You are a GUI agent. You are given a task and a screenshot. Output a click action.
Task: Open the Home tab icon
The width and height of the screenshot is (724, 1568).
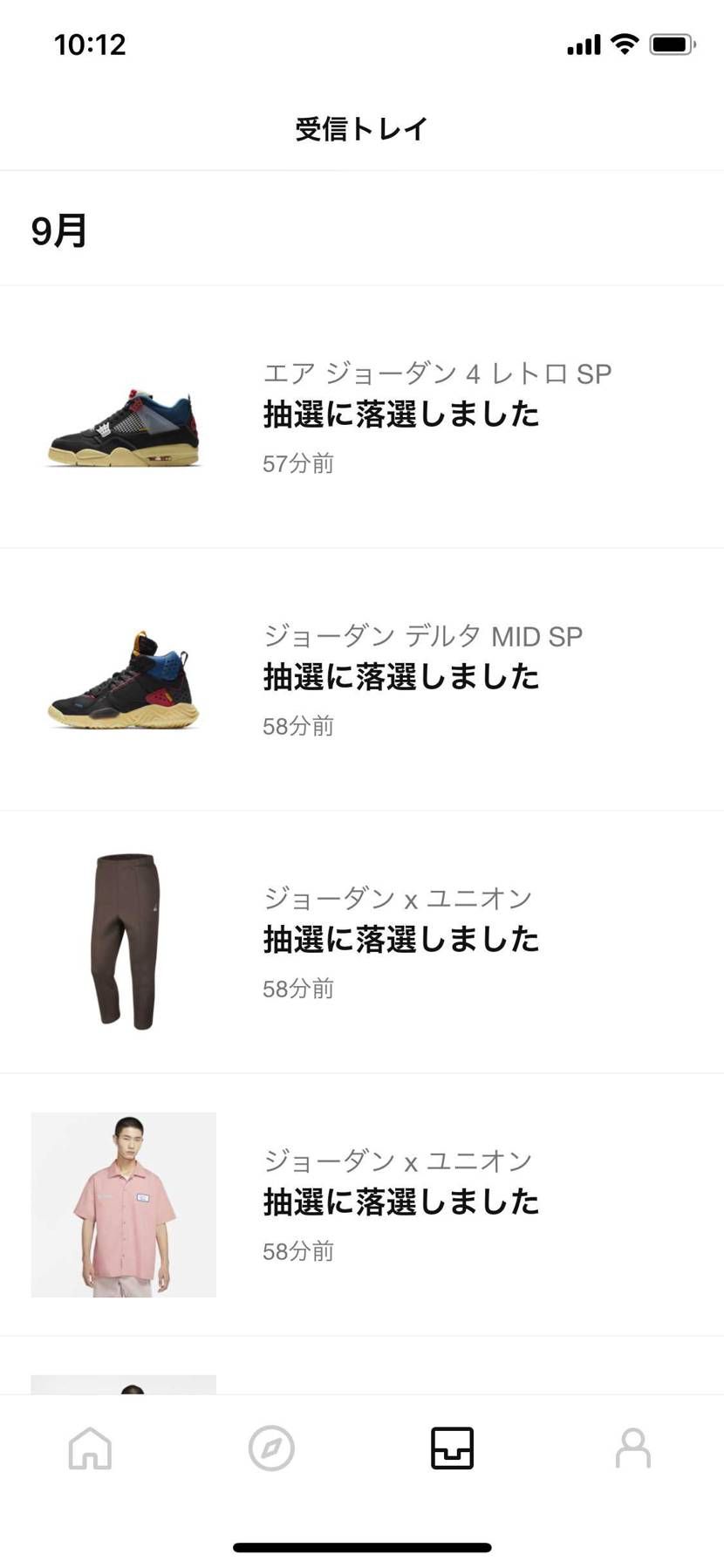(90, 1448)
